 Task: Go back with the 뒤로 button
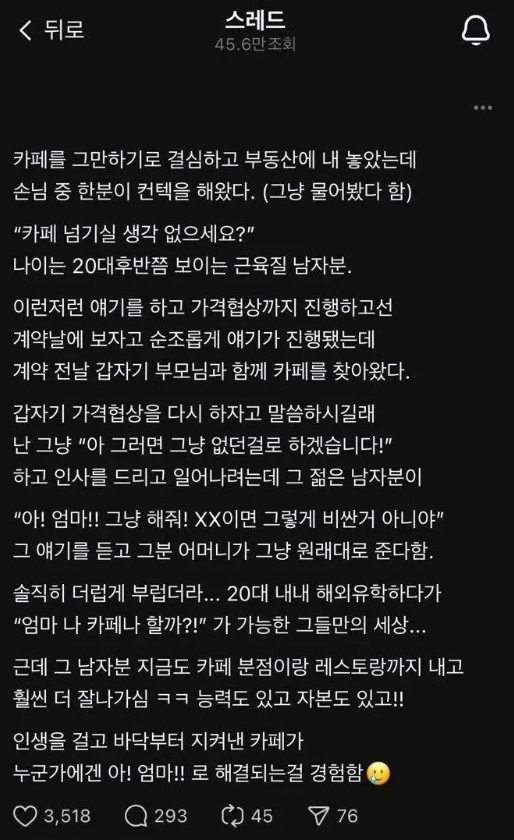pyautogui.click(x=52, y=29)
